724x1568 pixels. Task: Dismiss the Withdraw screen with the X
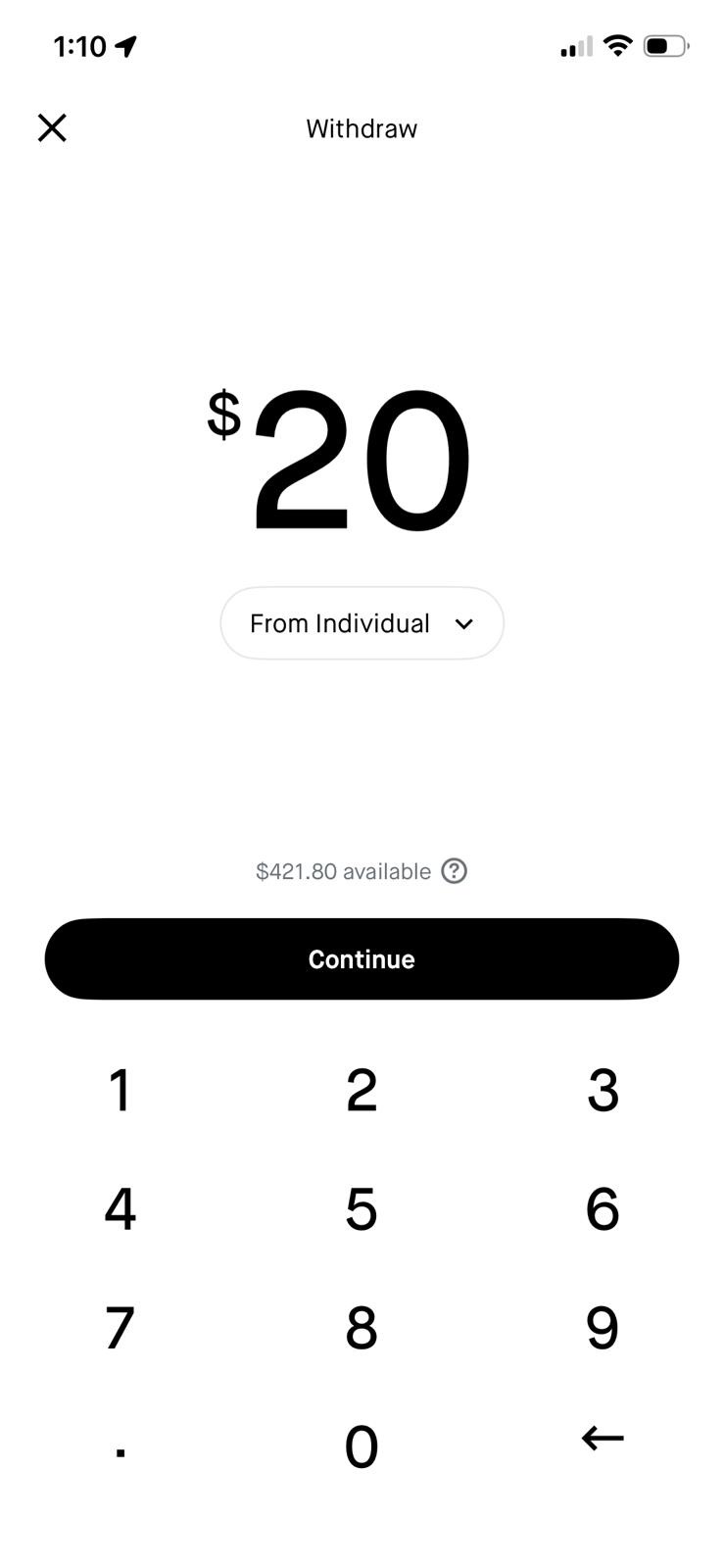point(52,127)
